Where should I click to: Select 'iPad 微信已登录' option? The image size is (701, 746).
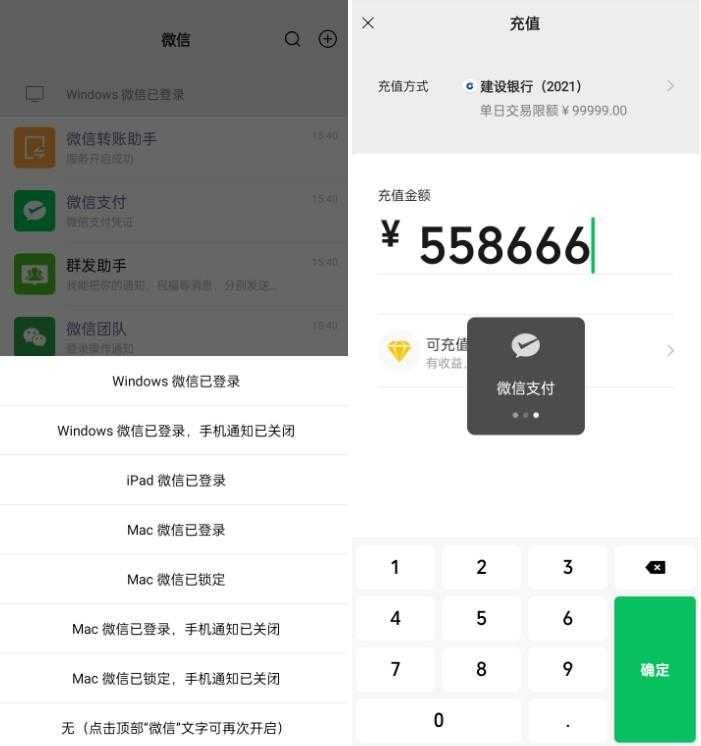[175, 480]
